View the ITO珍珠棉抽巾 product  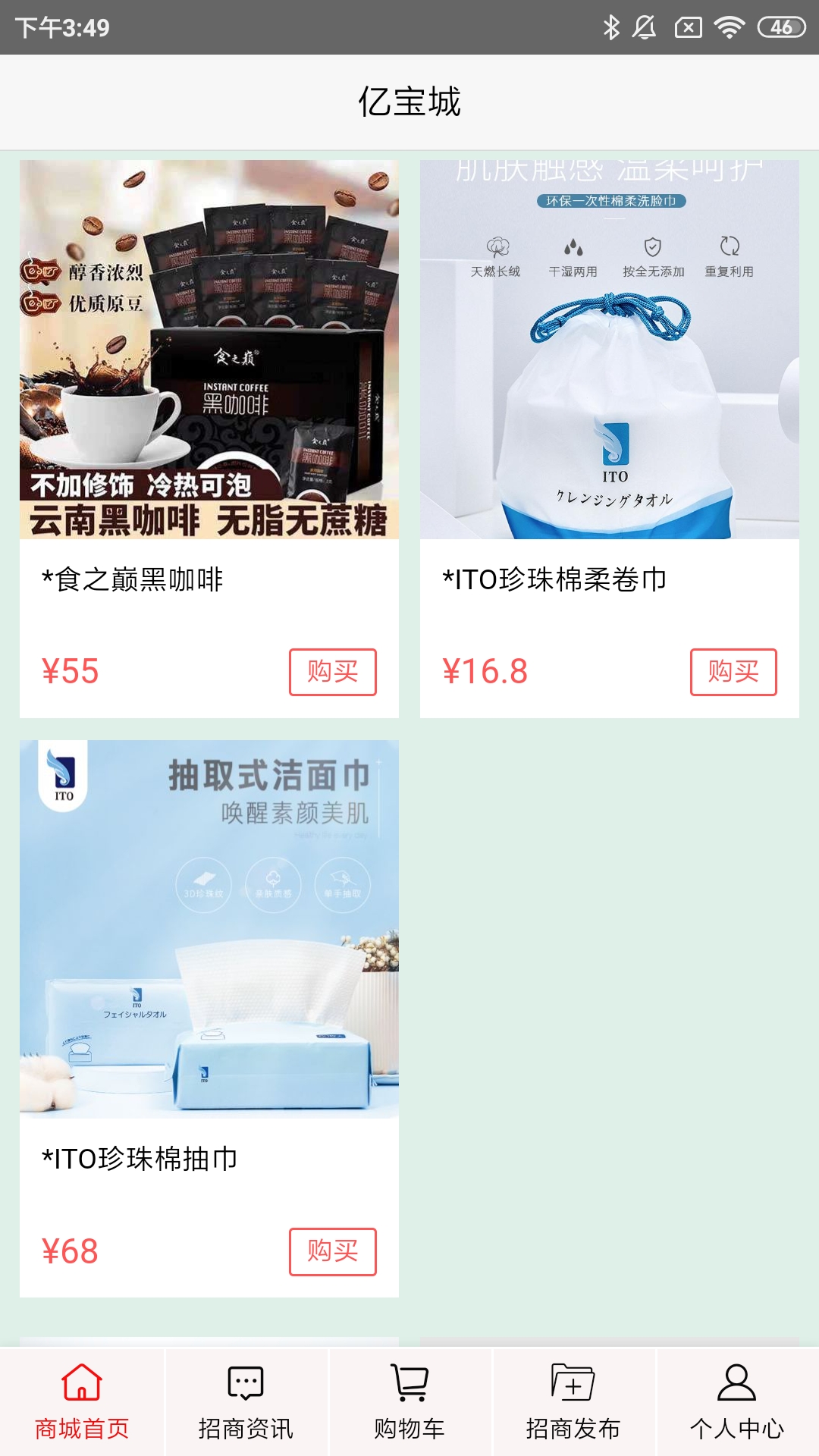(209, 930)
